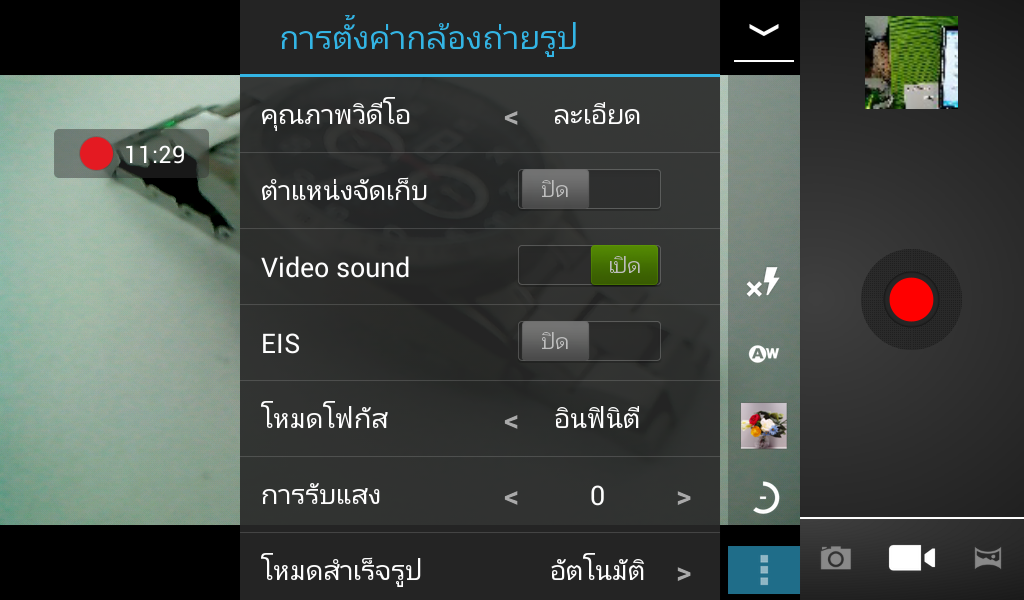Switch to video camera mode
The width and height of the screenshot is (1024, 600).
[x=911, y=558]
